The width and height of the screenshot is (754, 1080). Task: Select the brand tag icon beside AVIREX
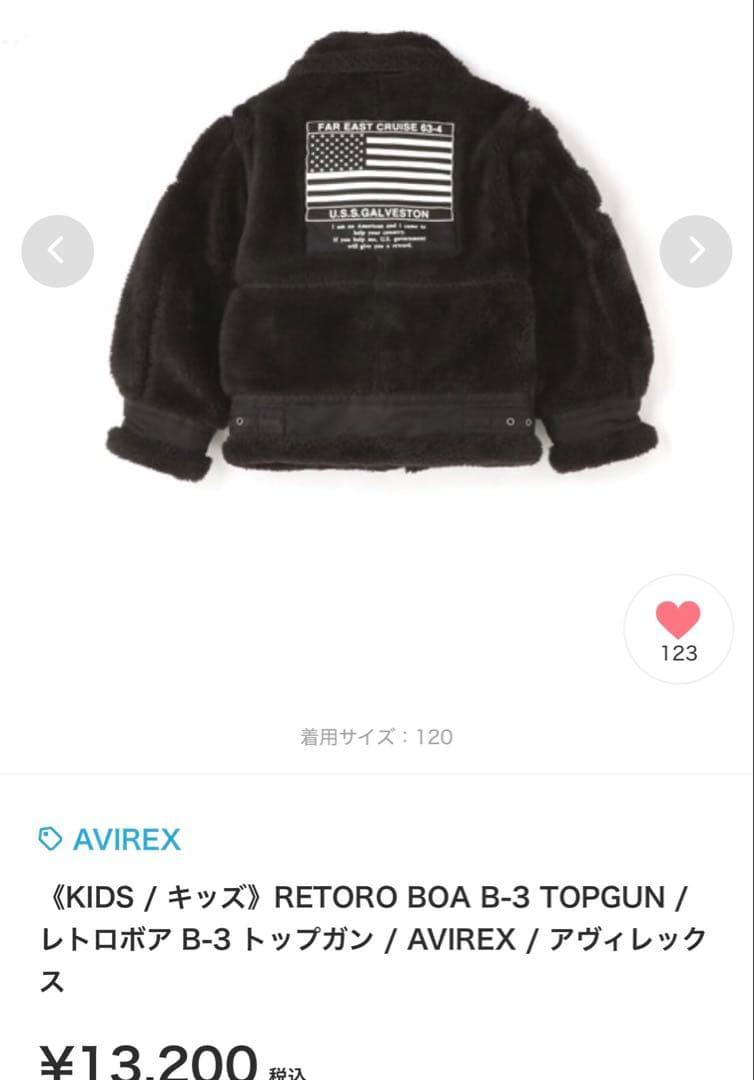[x=49, y=840]
